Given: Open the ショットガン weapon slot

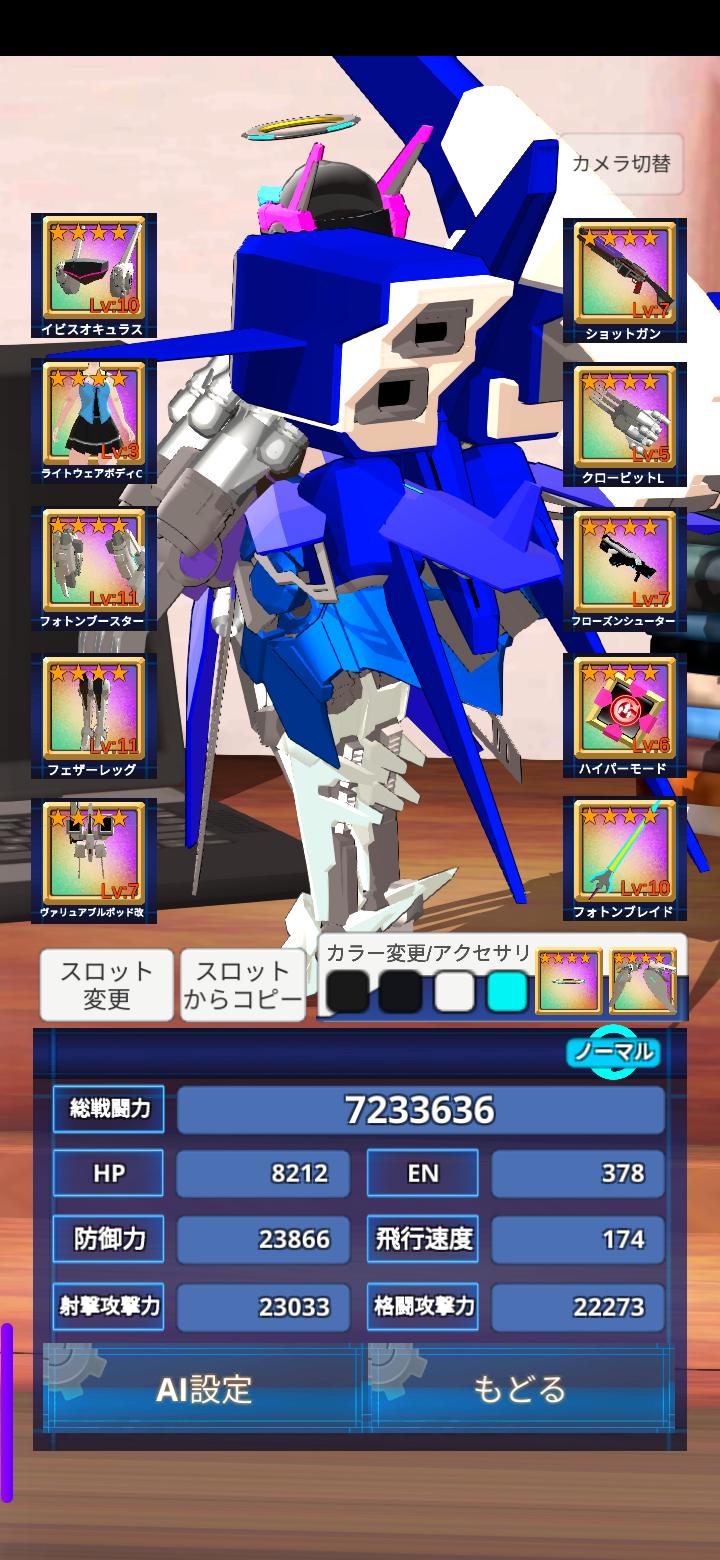Looking at the screenshot, I should pyautogui.click(x=624, y=279).
